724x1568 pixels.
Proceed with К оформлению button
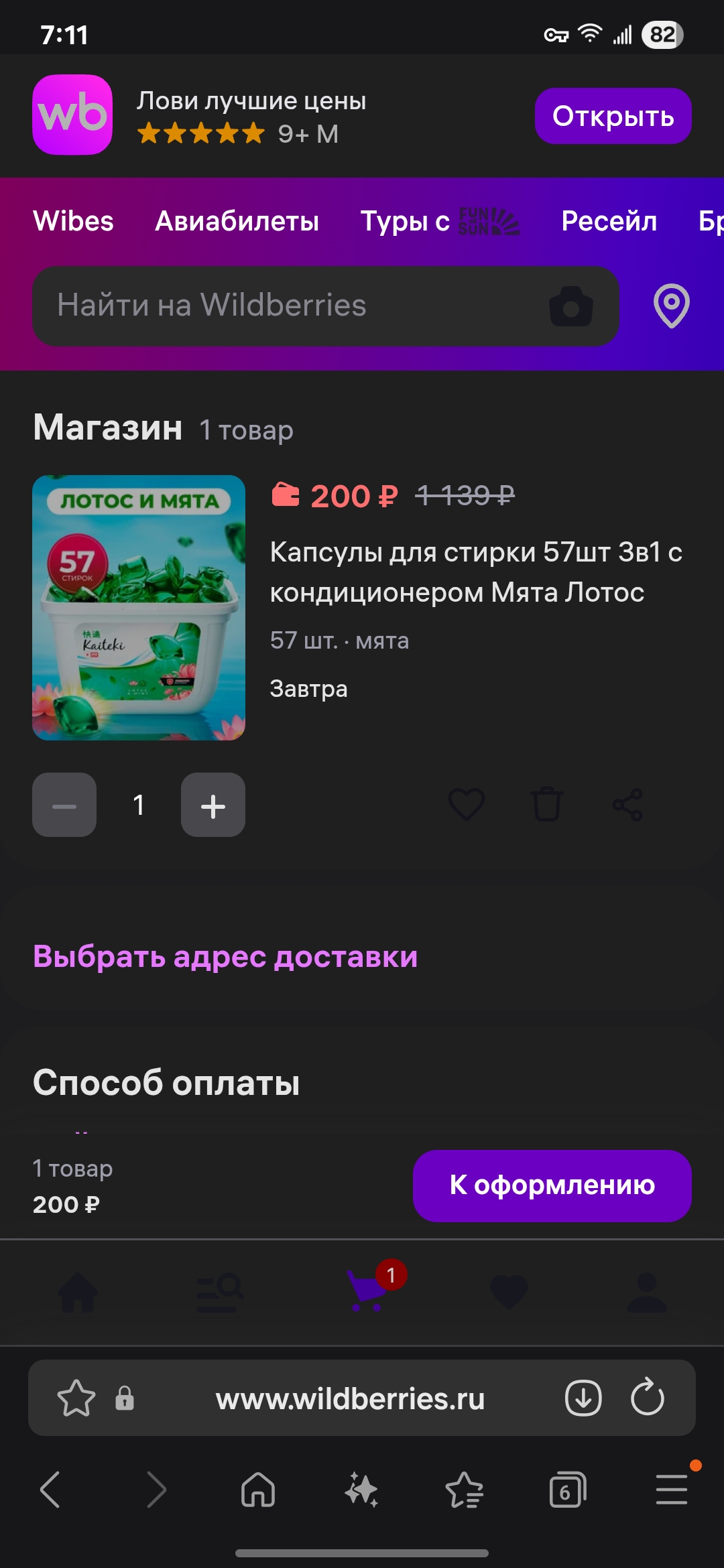[552, 1185]
